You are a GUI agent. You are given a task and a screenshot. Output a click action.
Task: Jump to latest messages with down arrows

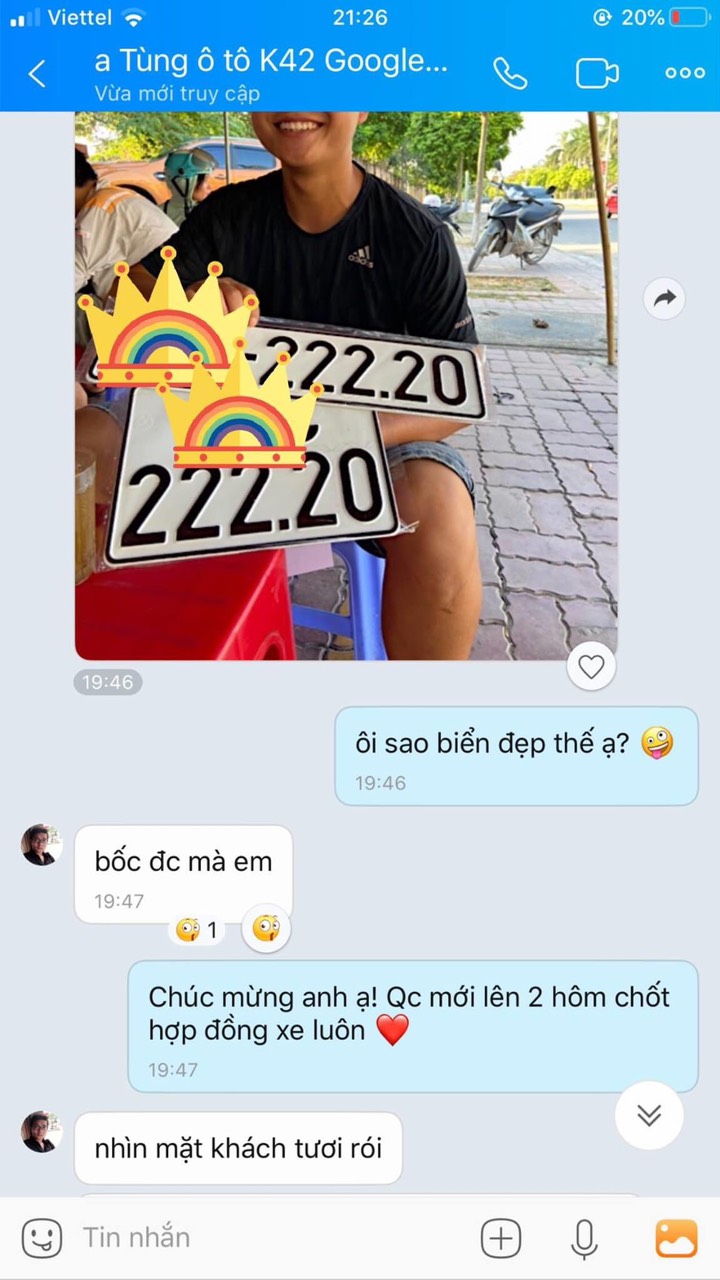[x=649, y=1115]
